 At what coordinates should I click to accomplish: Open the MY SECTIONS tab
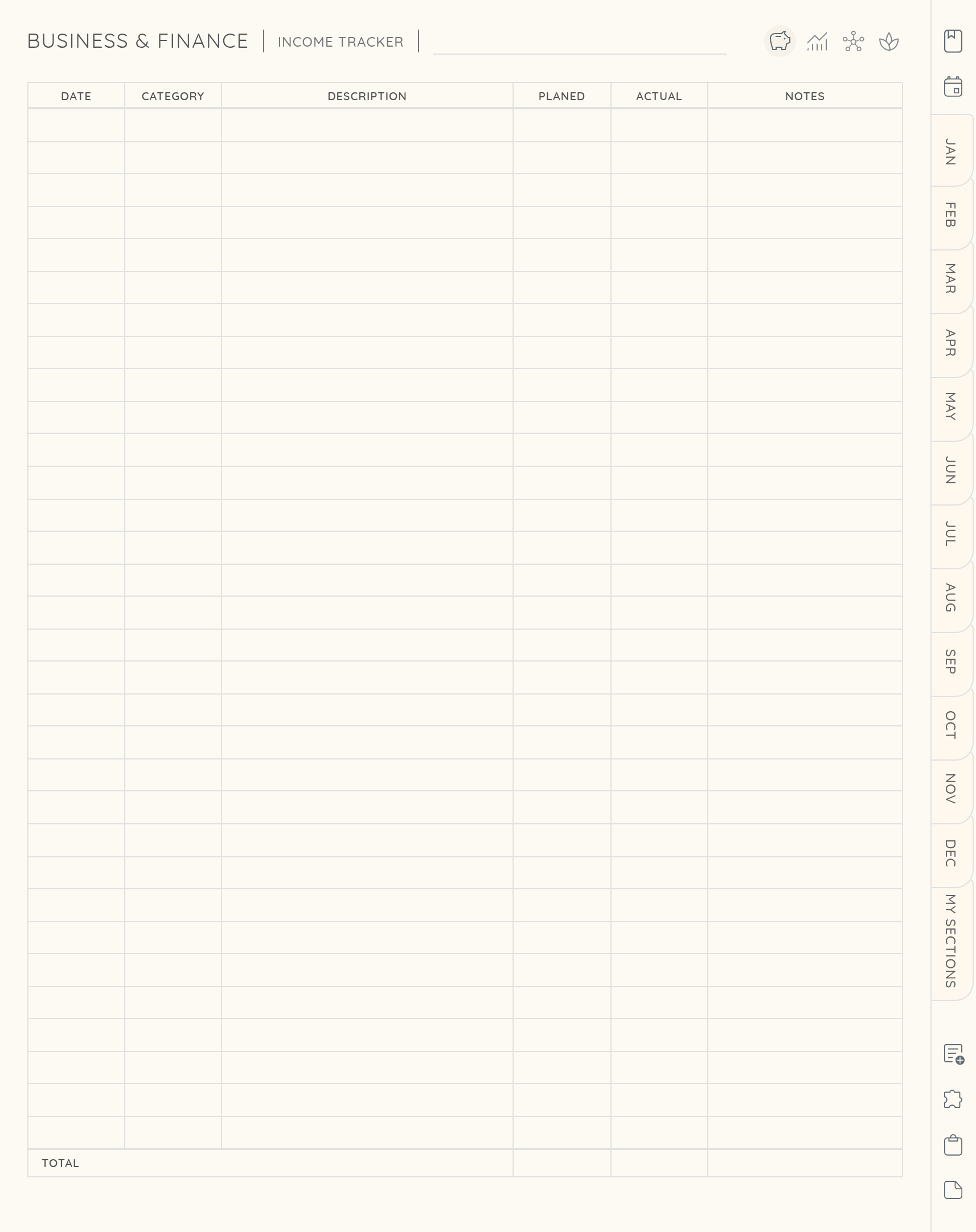tap(950, 941)
